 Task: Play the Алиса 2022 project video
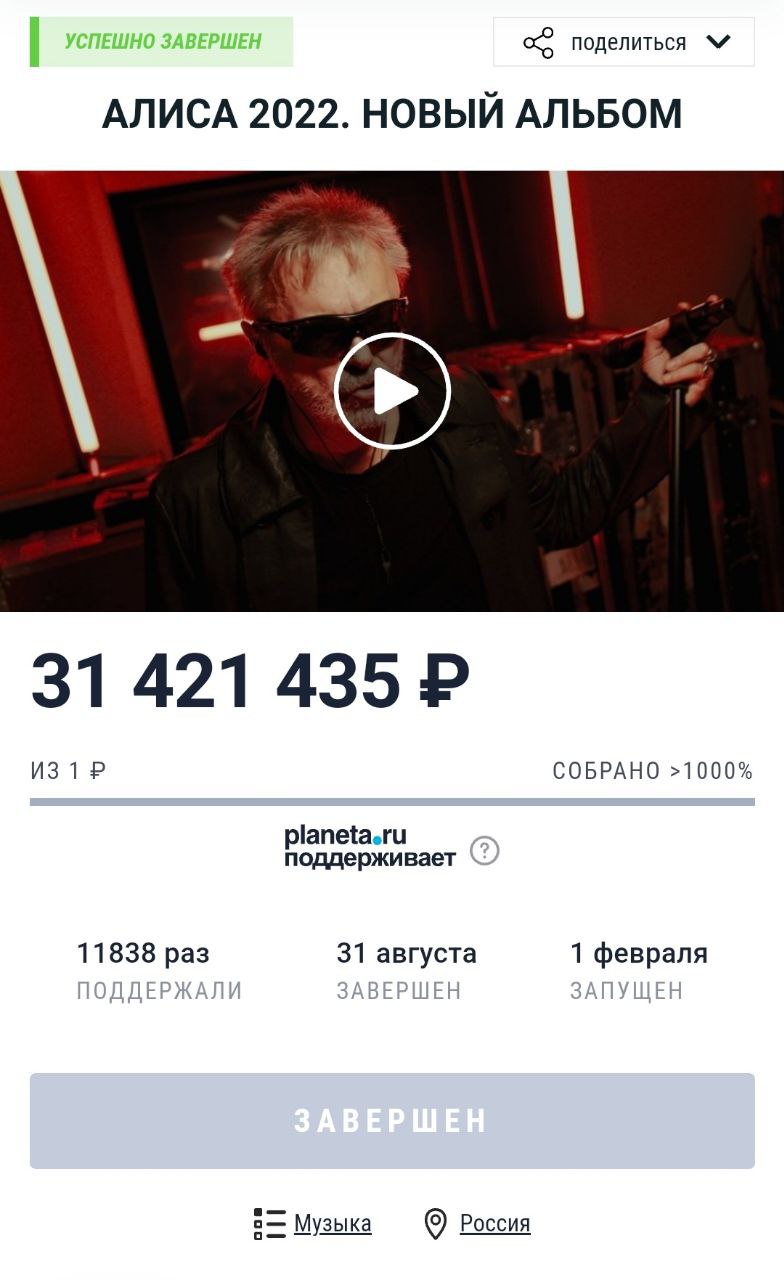click(x=392, y=391)
